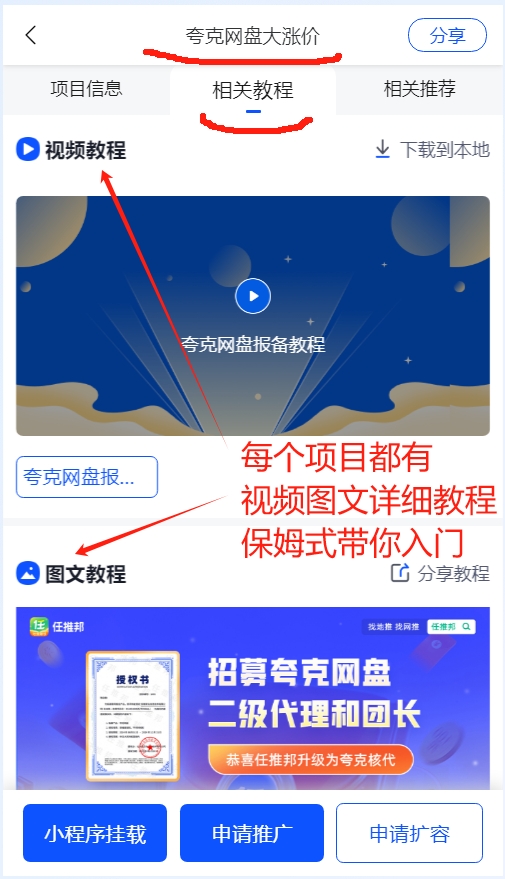Viewport: 505px width, 879px height.
Task: Tap the 小程序挂载 button
Action: pyautogui.click(x=95, y=833)
